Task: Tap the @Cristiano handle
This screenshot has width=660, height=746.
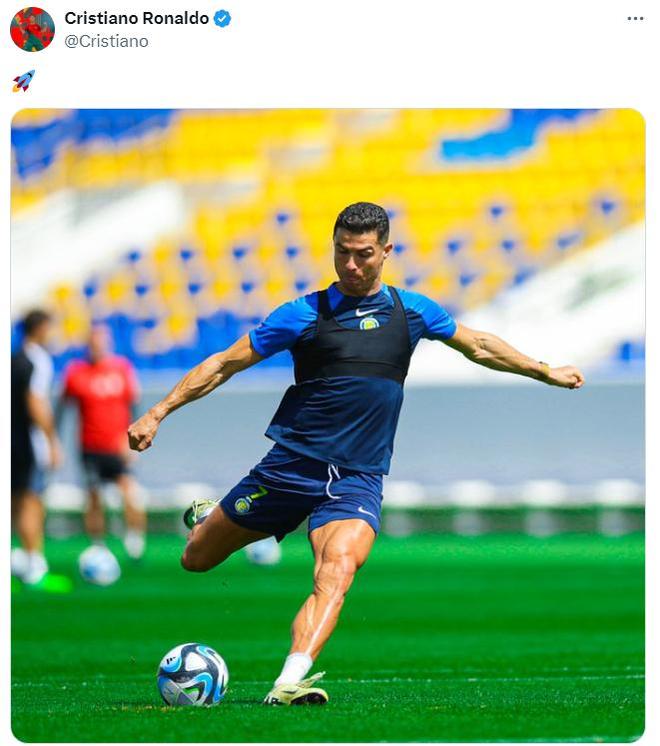Action: pyautogui.click(x=106, y=41)
